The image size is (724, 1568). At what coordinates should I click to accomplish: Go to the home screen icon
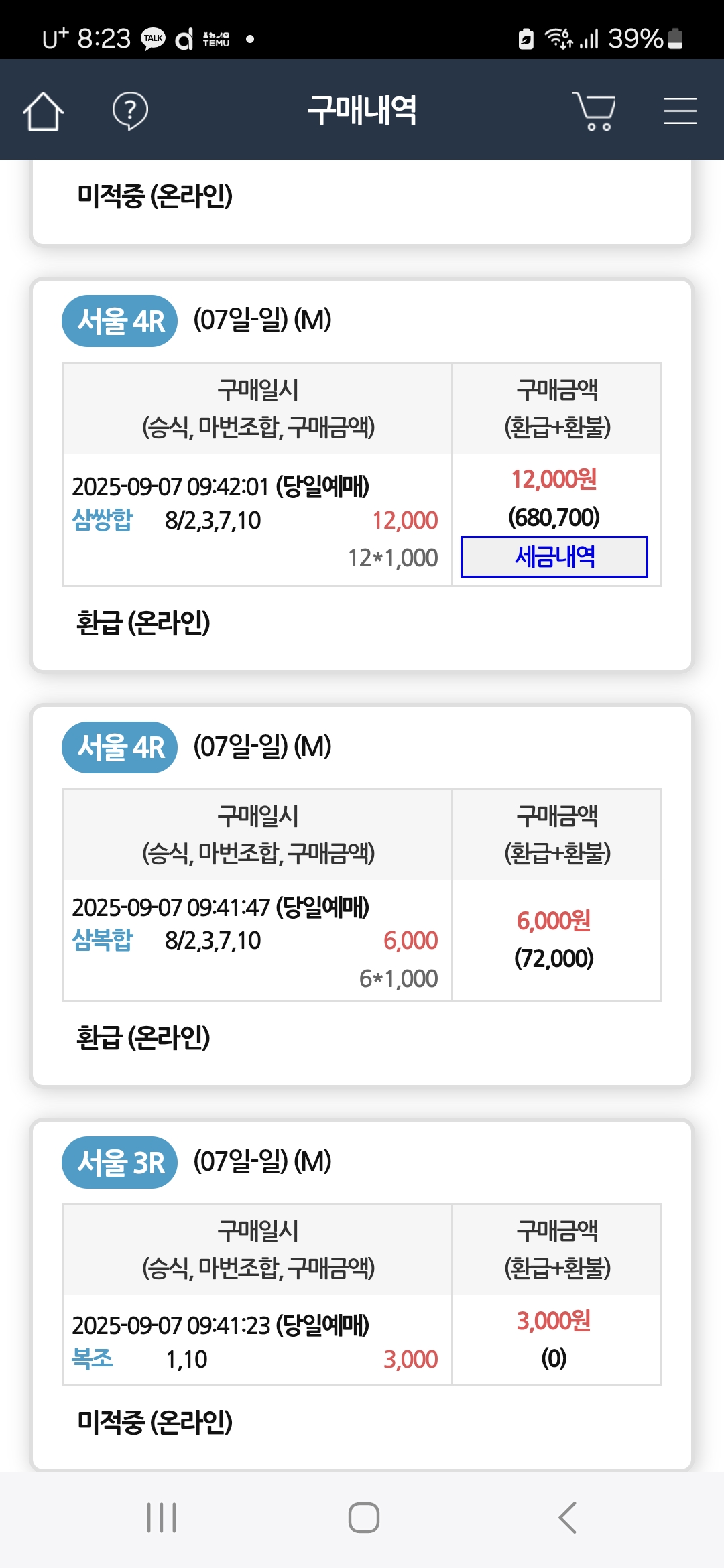coord(43,111)
